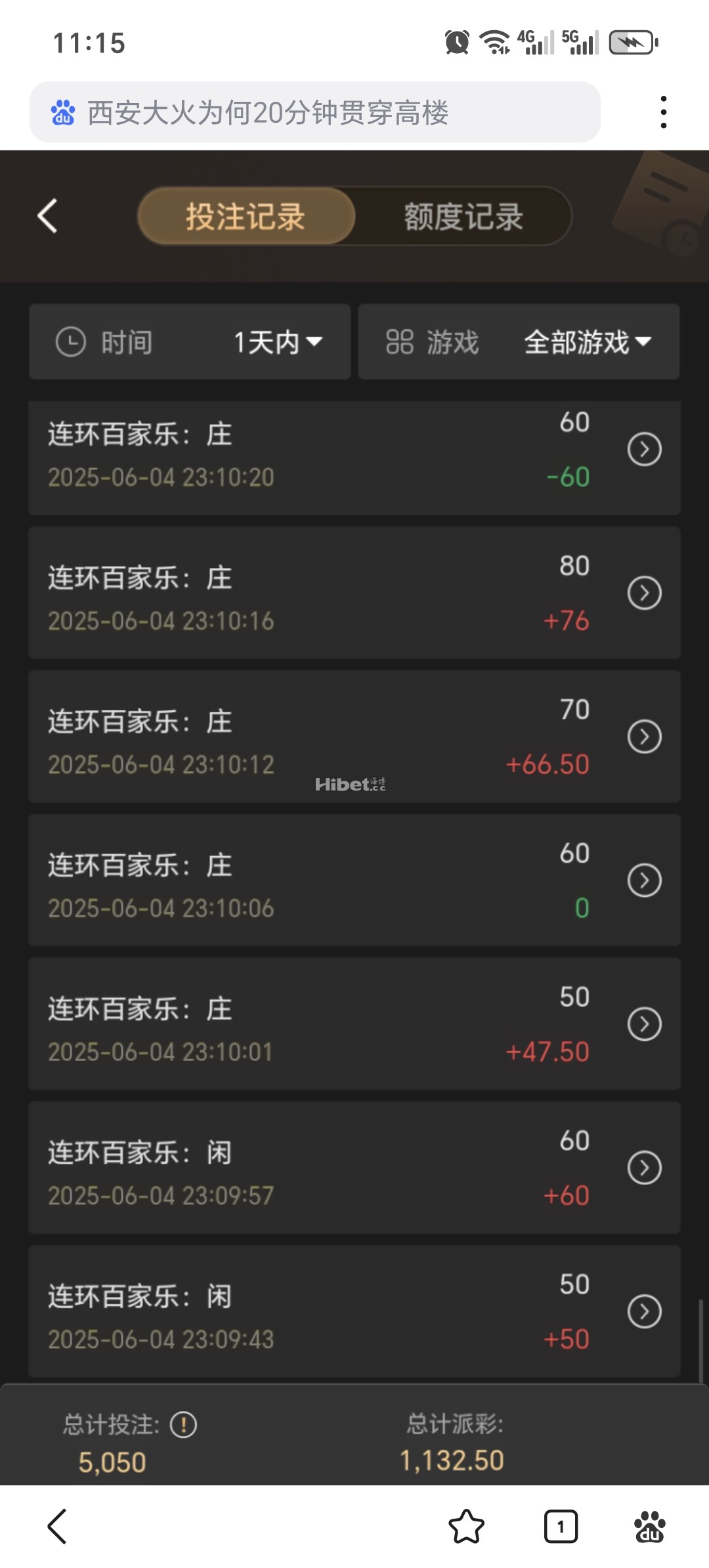Open the three-dot browser menu

(x=664, y=112)
